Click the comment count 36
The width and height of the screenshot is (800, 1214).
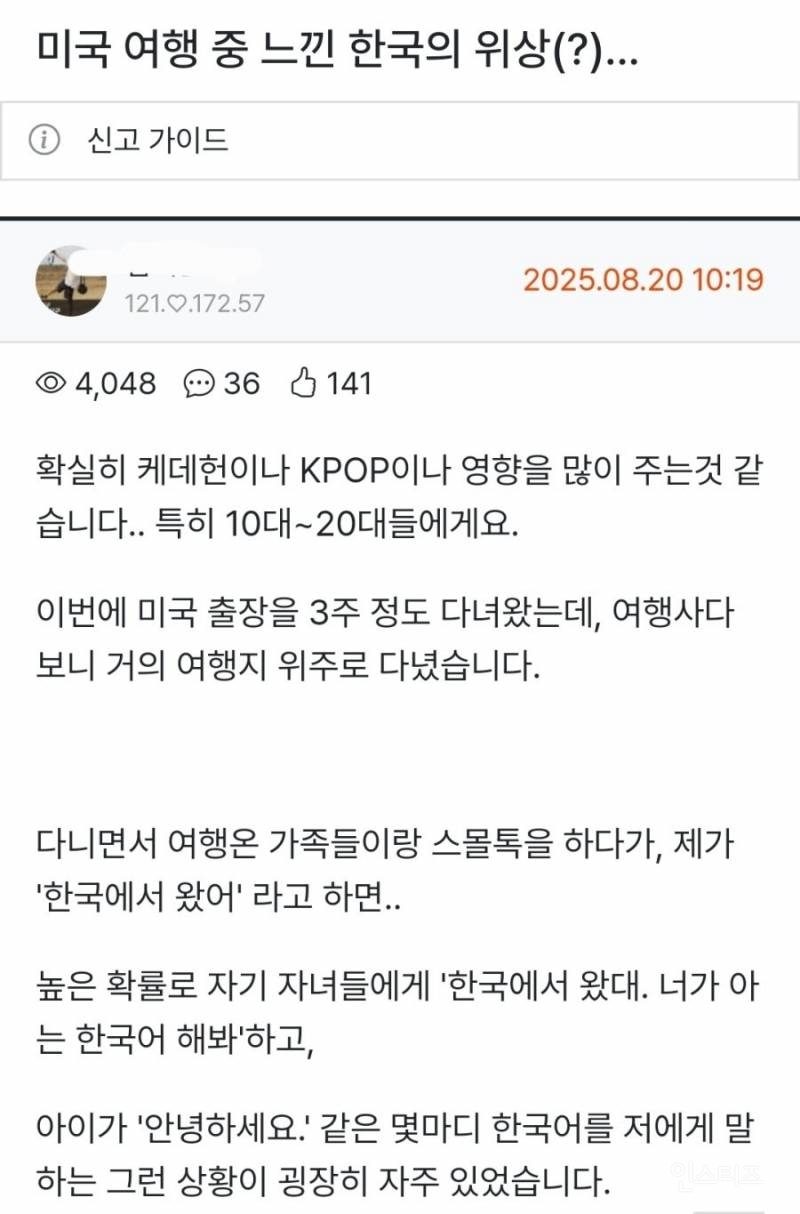coord(241,382)
